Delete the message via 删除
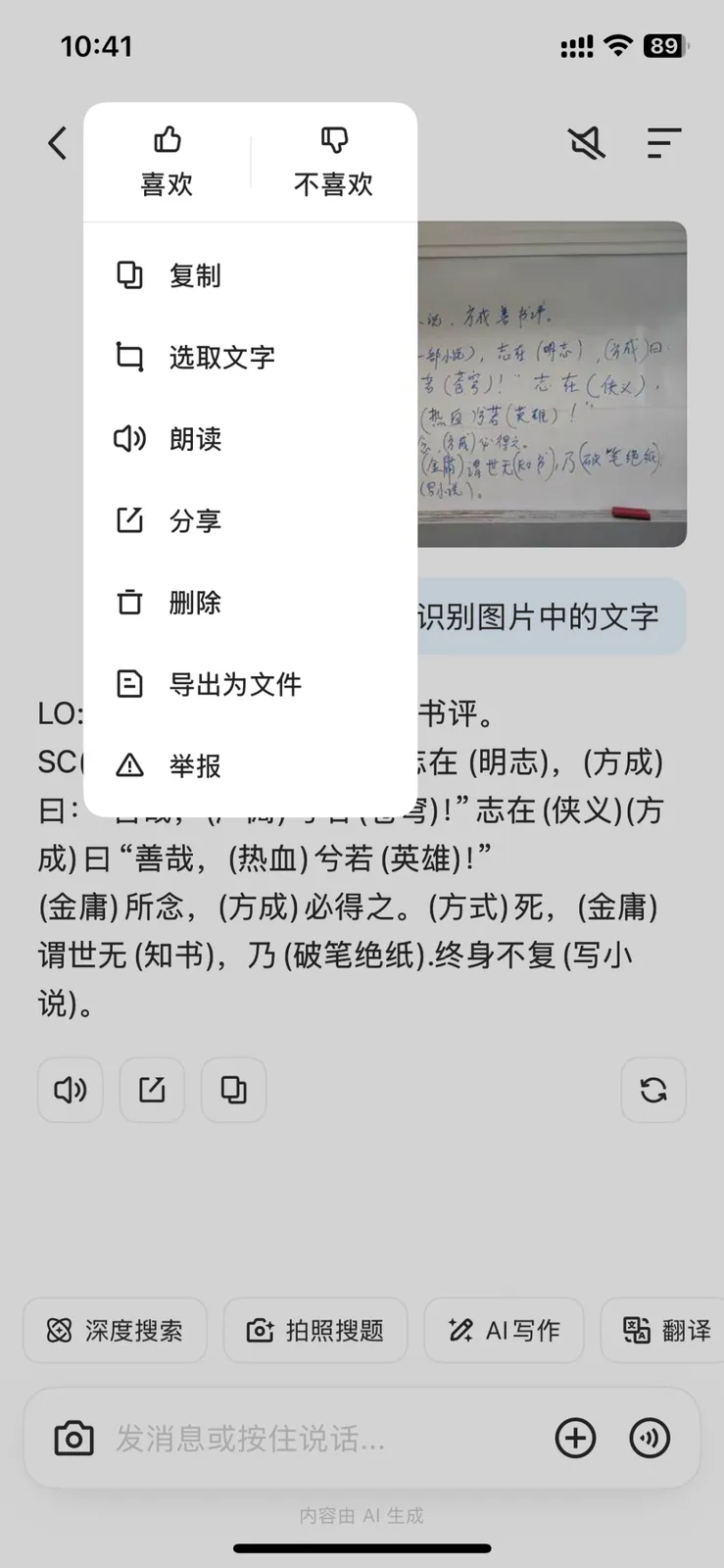Viewport: 724px width, 1568px height. [x=251, y=602]
